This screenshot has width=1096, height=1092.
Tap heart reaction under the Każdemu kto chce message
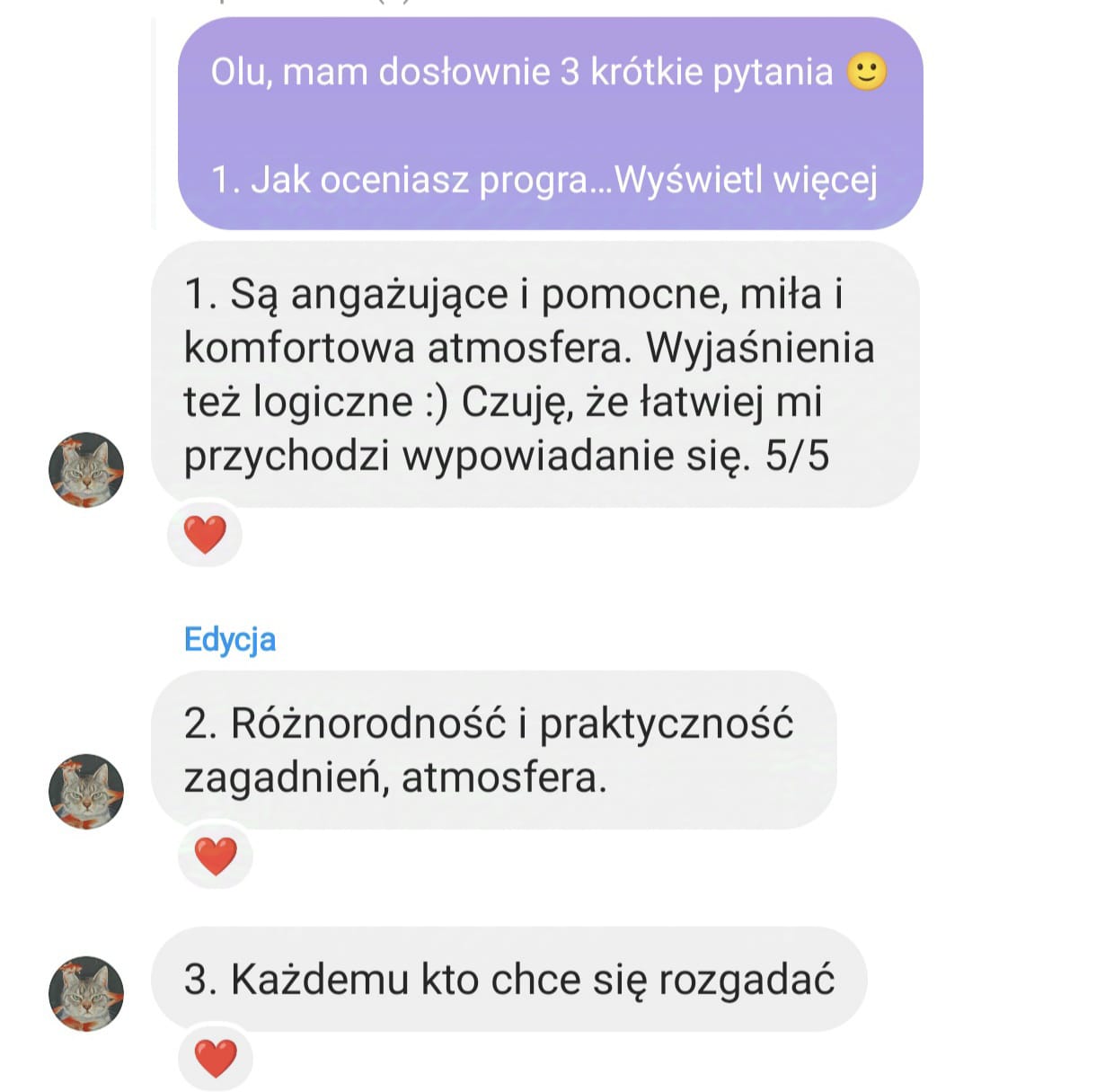[216, 1058]
